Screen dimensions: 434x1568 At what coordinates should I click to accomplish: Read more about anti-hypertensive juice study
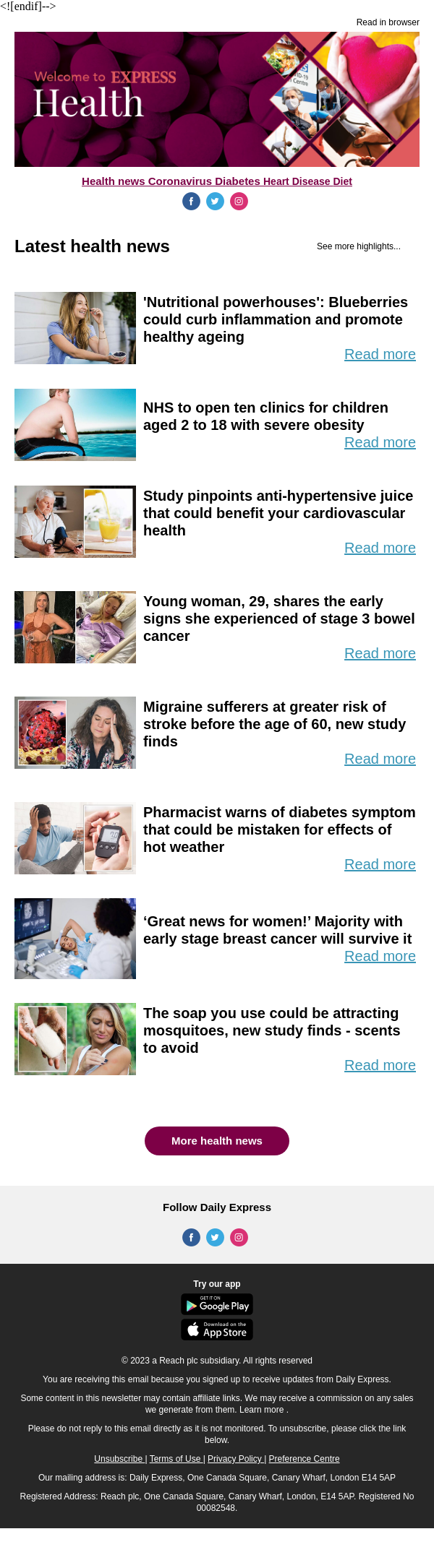pos(380,548)
